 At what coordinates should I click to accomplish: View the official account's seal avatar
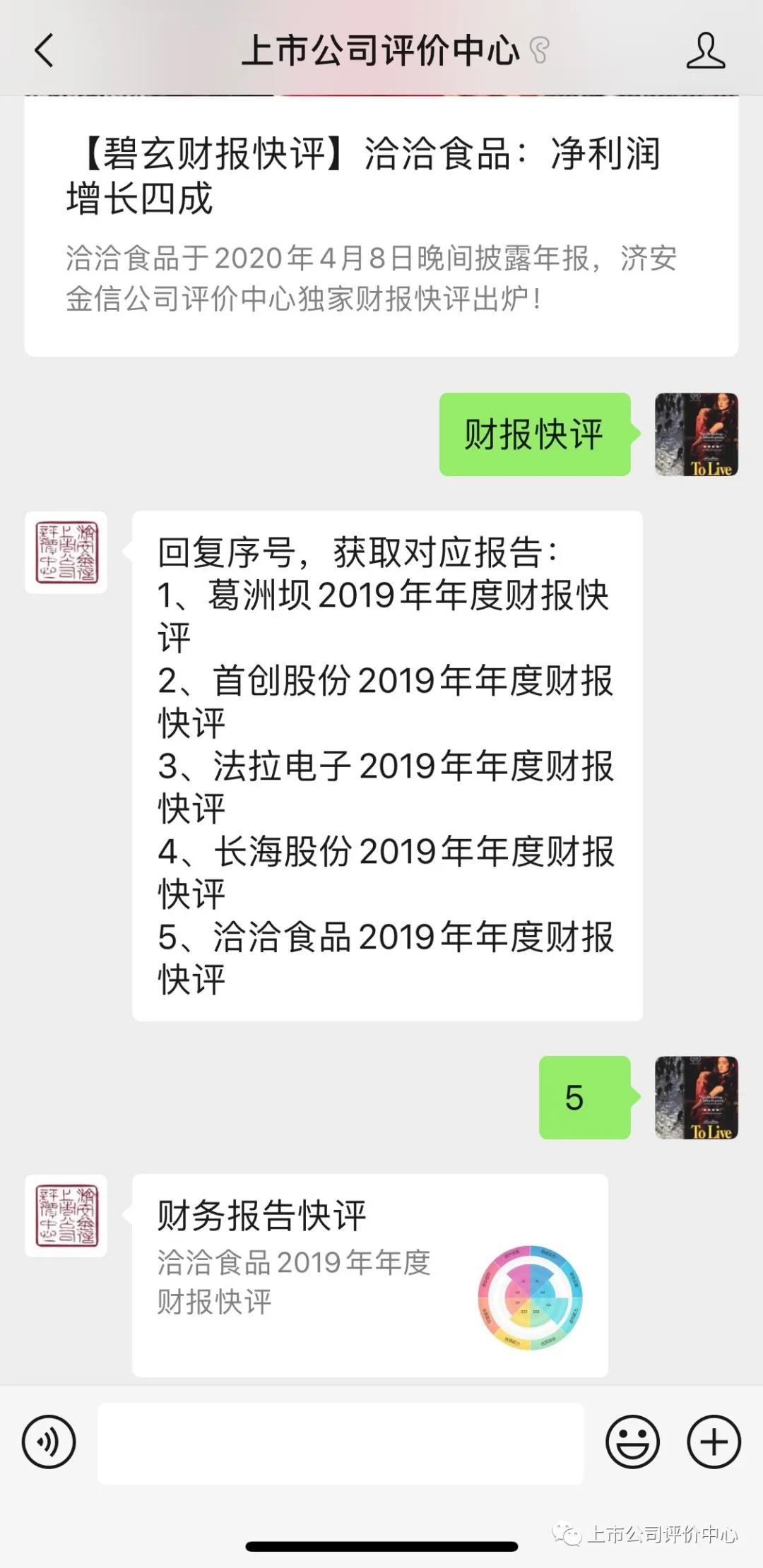point(66,552)
